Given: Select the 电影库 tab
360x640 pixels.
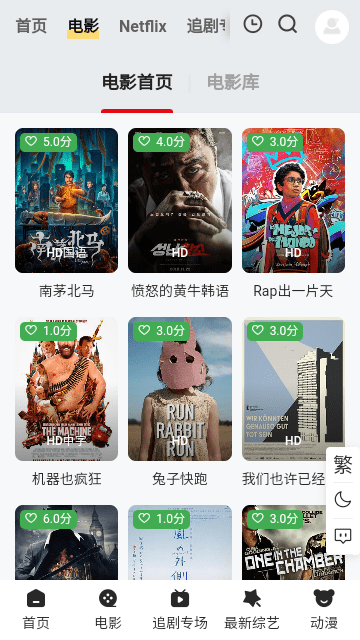Looking at the screenshot, I should click(233, 82).
